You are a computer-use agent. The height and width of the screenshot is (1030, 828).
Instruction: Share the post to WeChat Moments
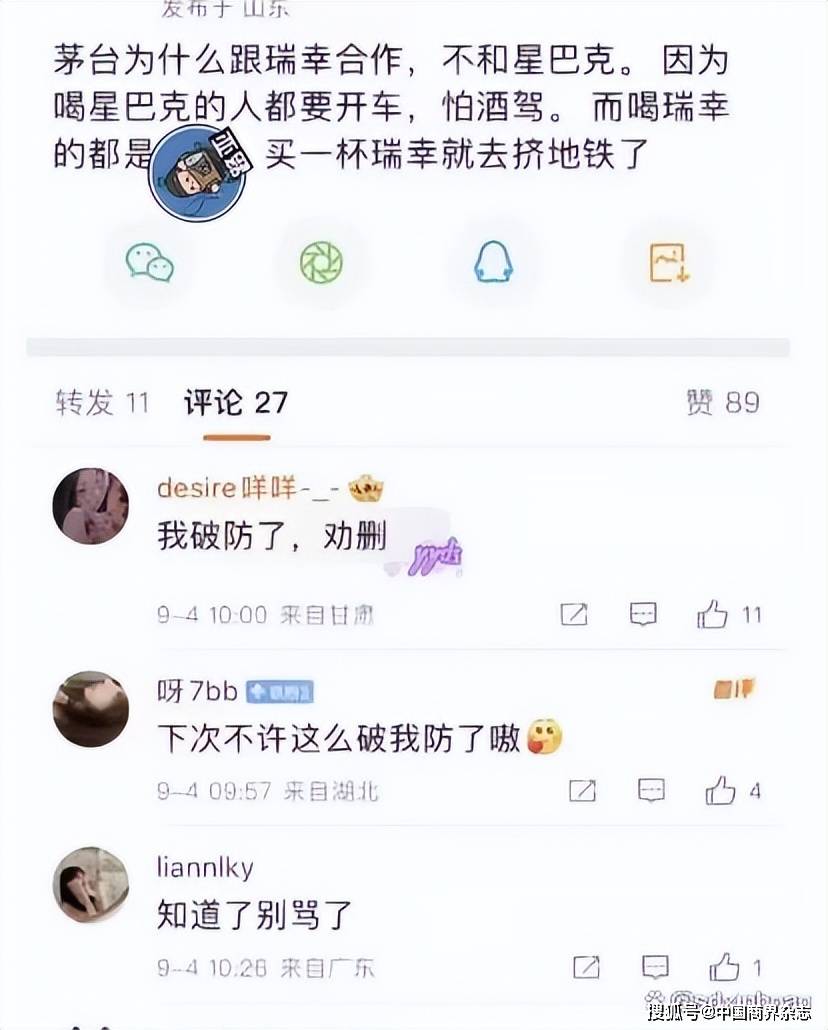pos(321,262)
